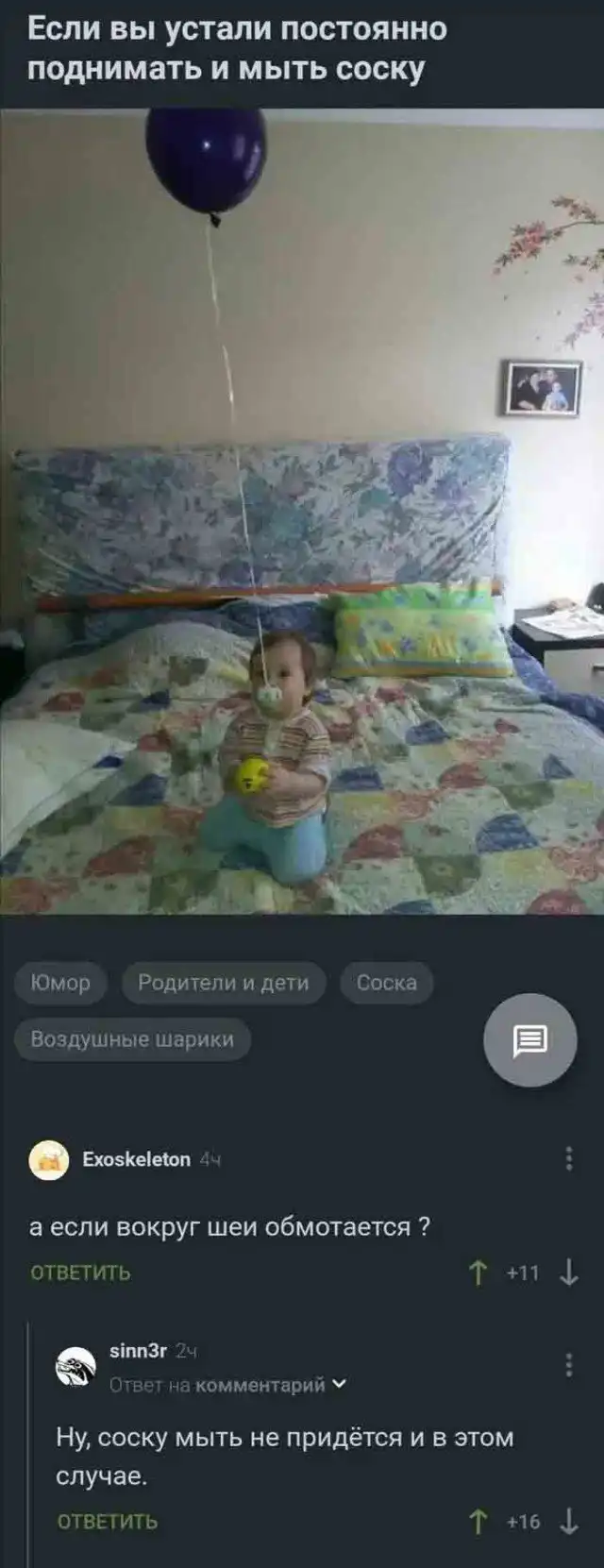Expand the Ответ на комментарий dropdown
This screenshot has width=604, height=1568.
point(340,1385)
